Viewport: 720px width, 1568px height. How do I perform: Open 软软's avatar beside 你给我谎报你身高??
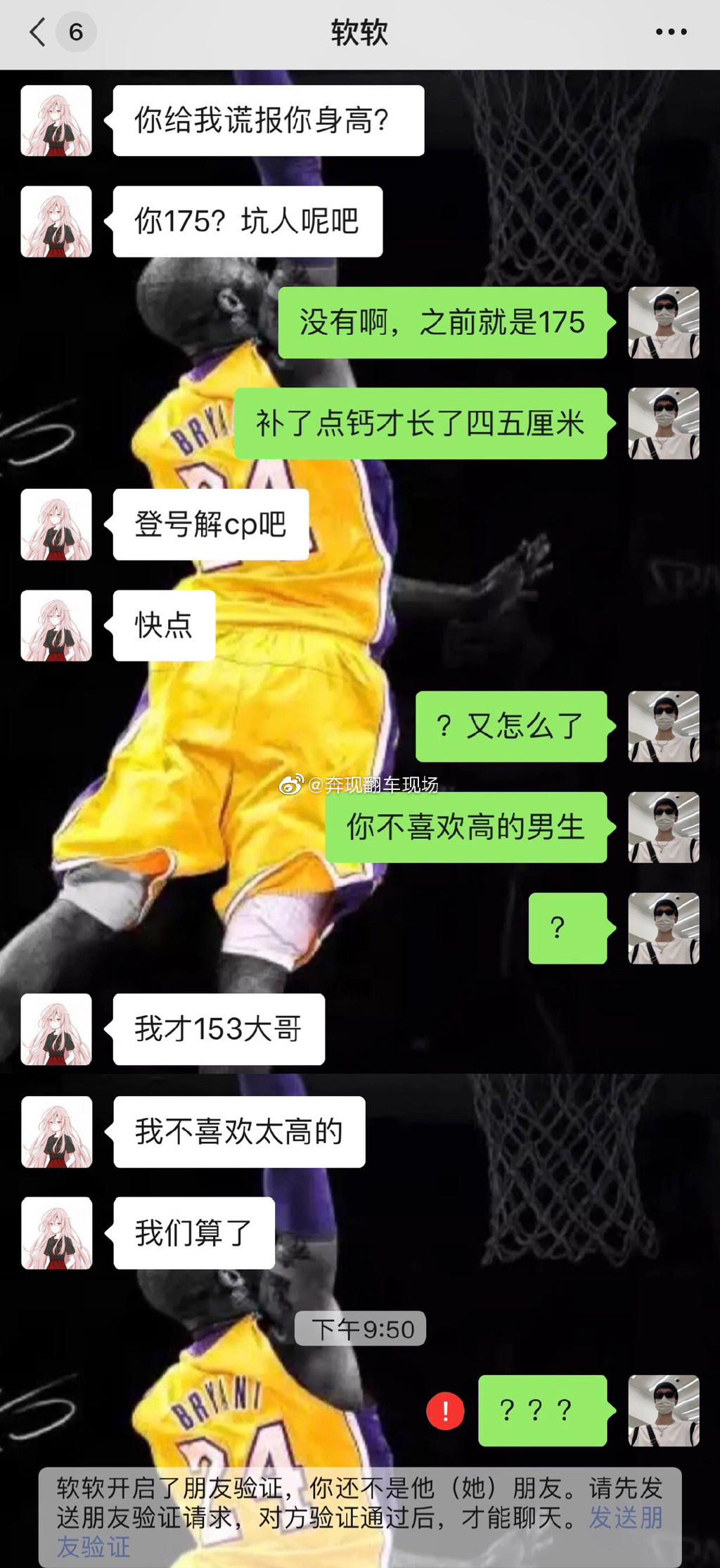(56, 121)
